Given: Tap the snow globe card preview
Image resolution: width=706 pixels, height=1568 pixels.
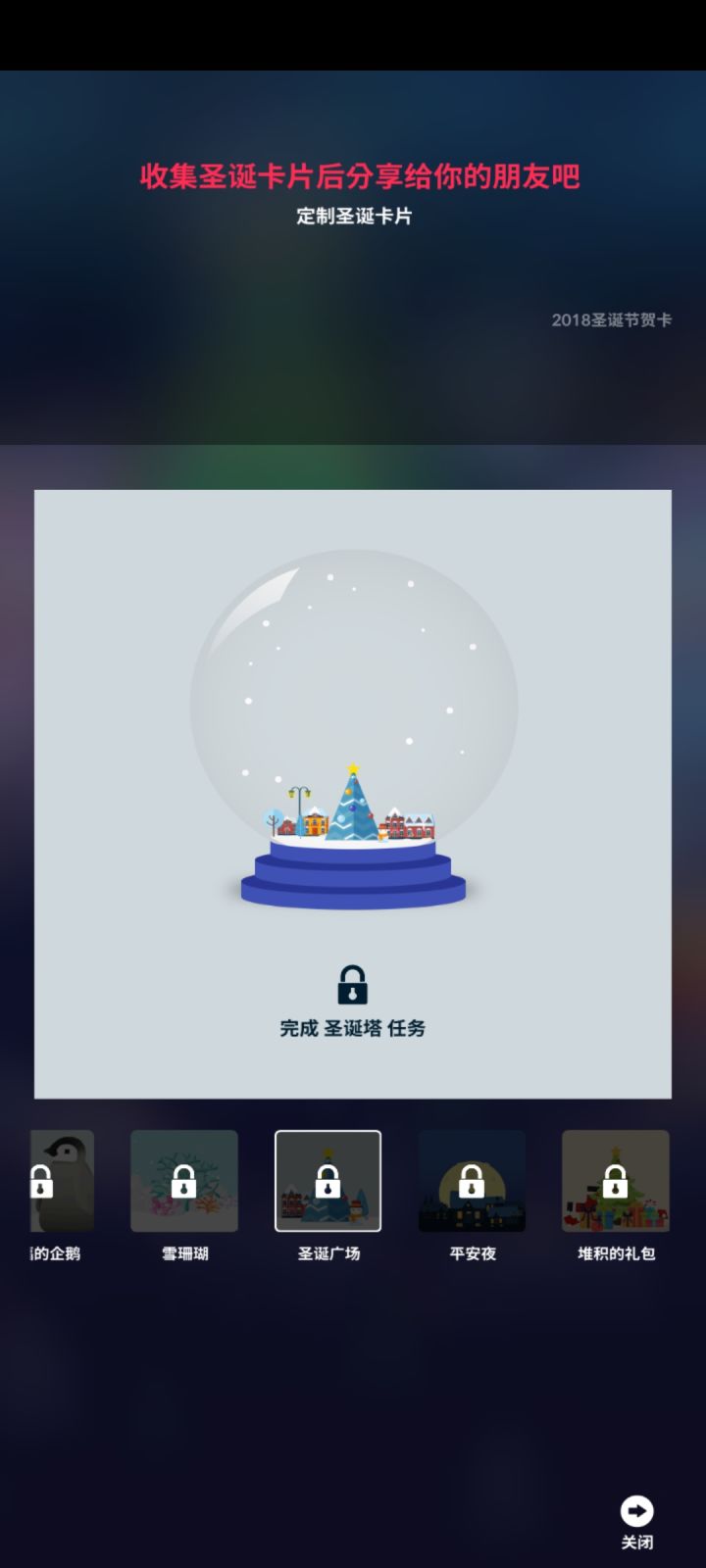Looking at the screenshot, I should [x=353, y=794].
